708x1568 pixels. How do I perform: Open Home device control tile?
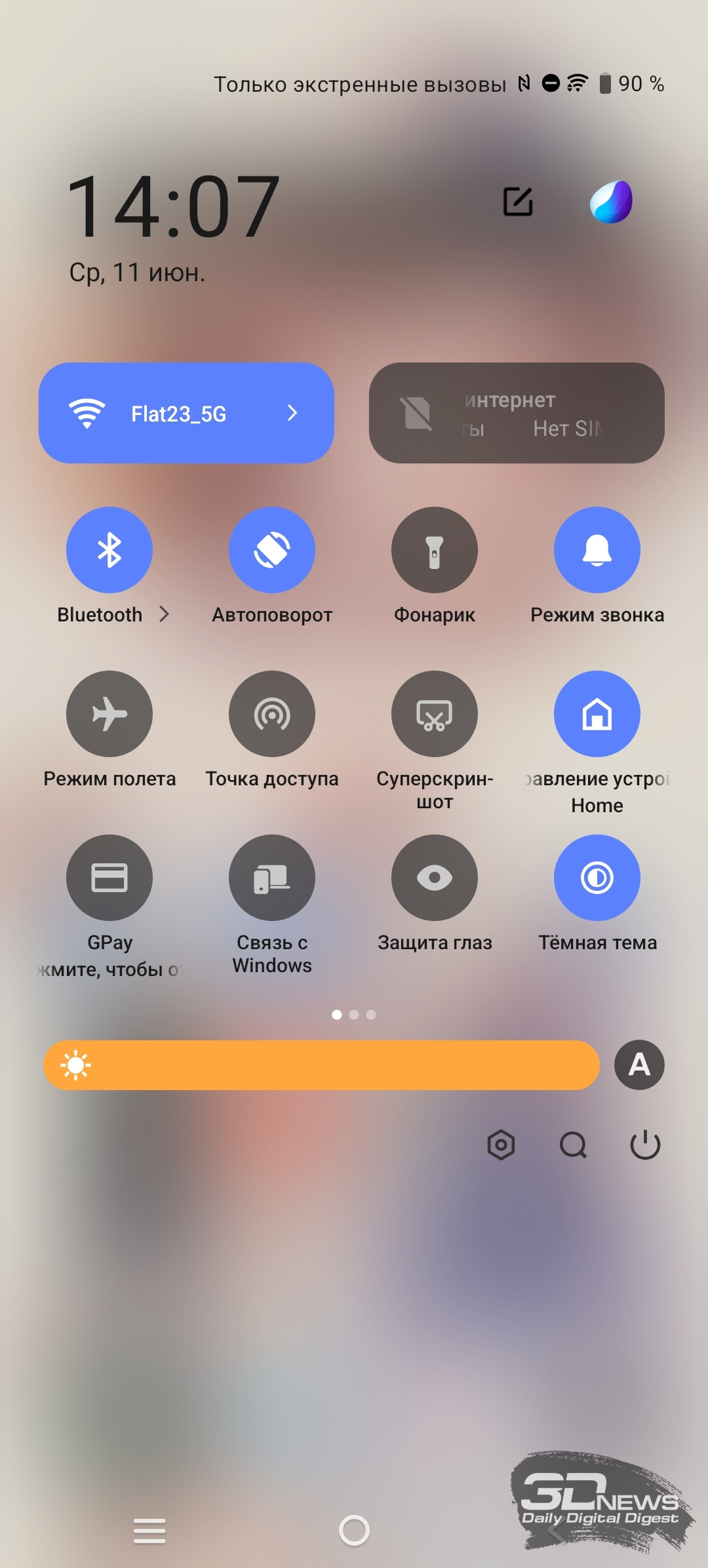597,714
